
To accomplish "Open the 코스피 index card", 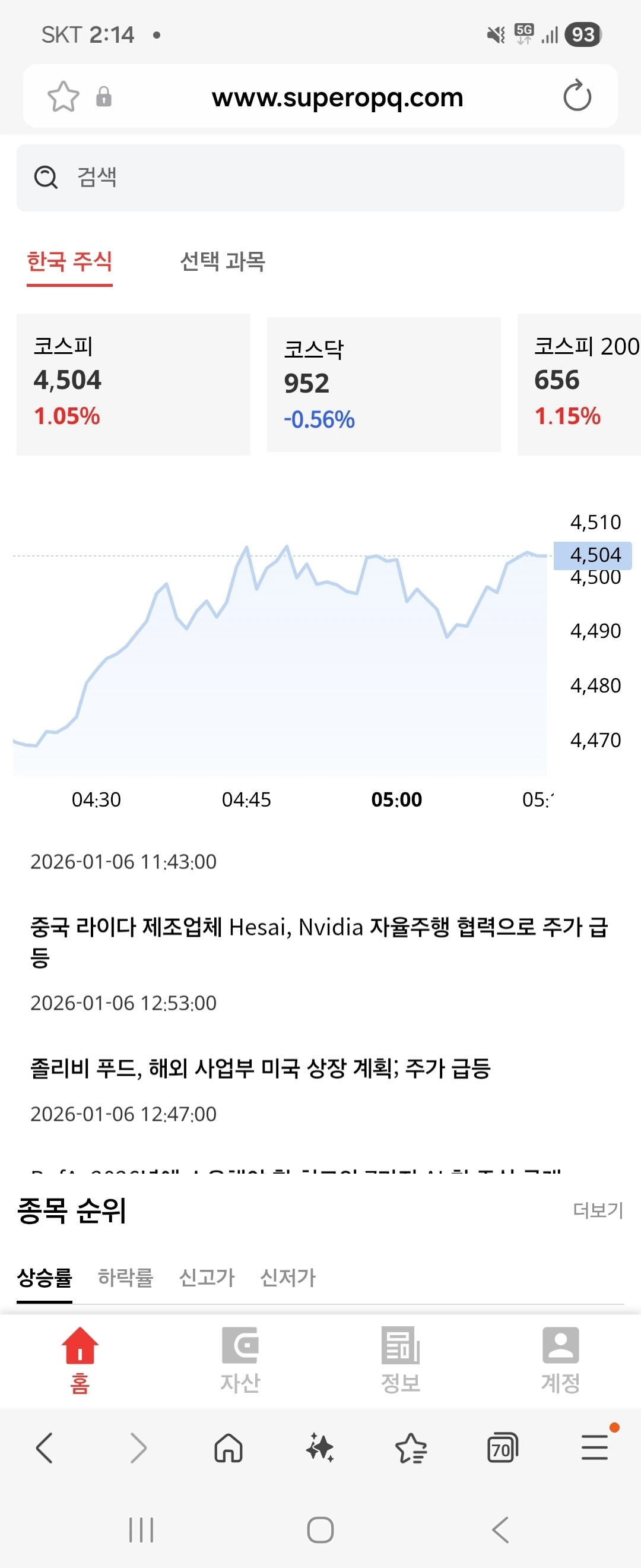I will (133, 384).
